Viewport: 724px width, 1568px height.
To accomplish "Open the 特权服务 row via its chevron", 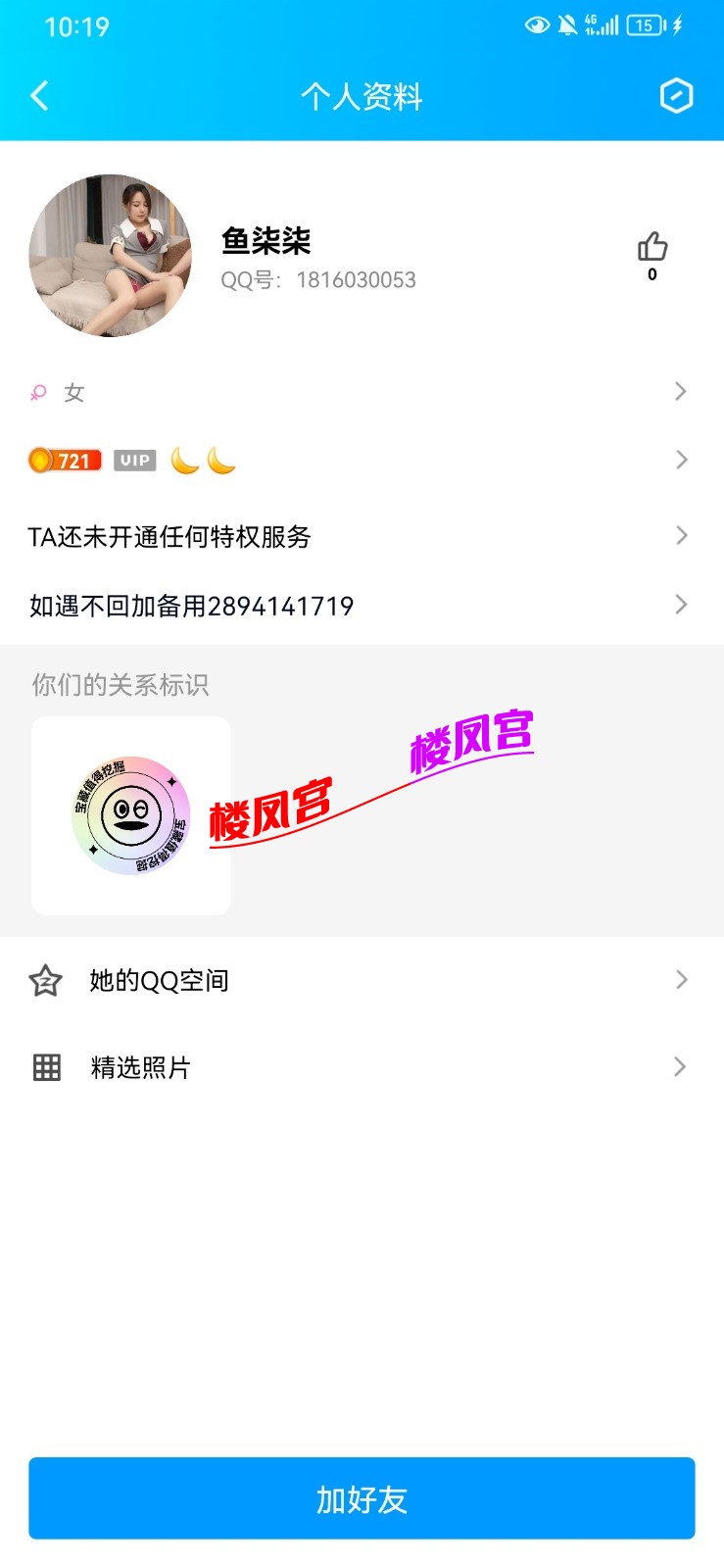I will click(681, 535).
